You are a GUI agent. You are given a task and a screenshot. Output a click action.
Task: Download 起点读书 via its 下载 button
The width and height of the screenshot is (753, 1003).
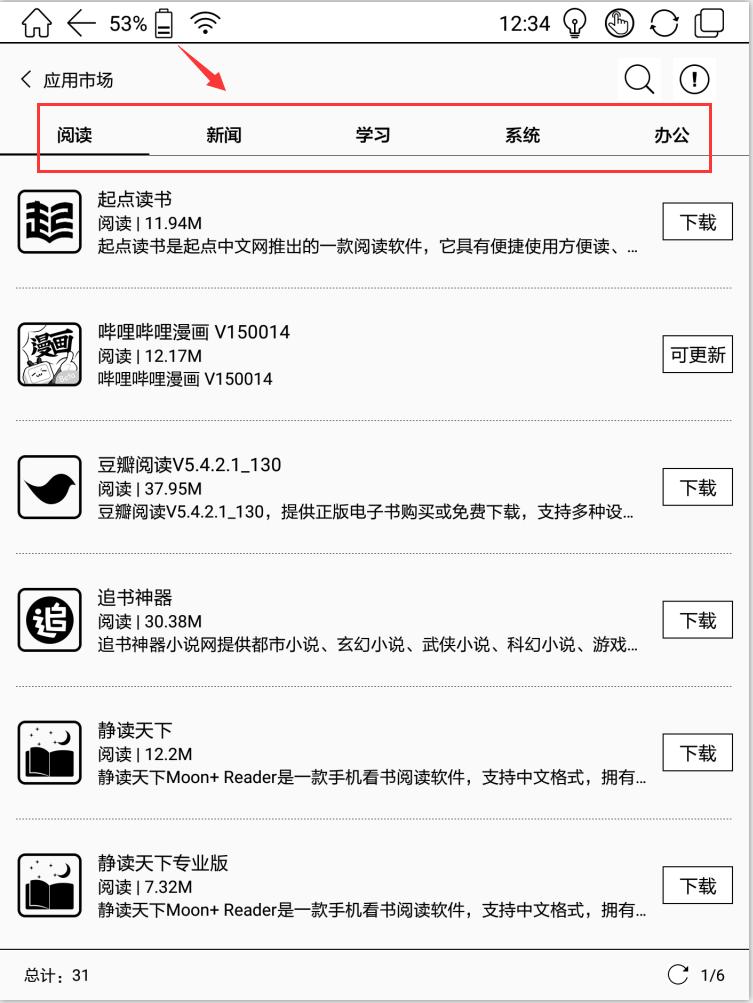click(697, 221)
